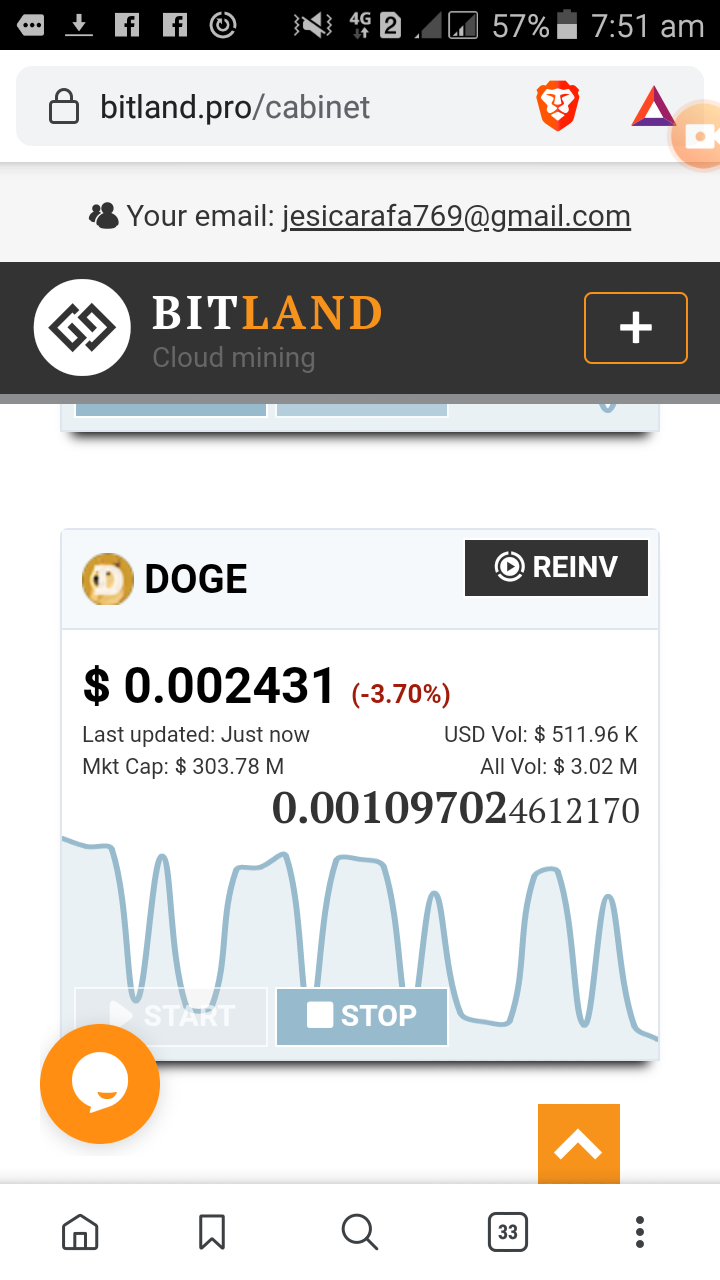Jump back to top with orange arrow
This screenshot has height=1280, width=720.
(579, 1144)
